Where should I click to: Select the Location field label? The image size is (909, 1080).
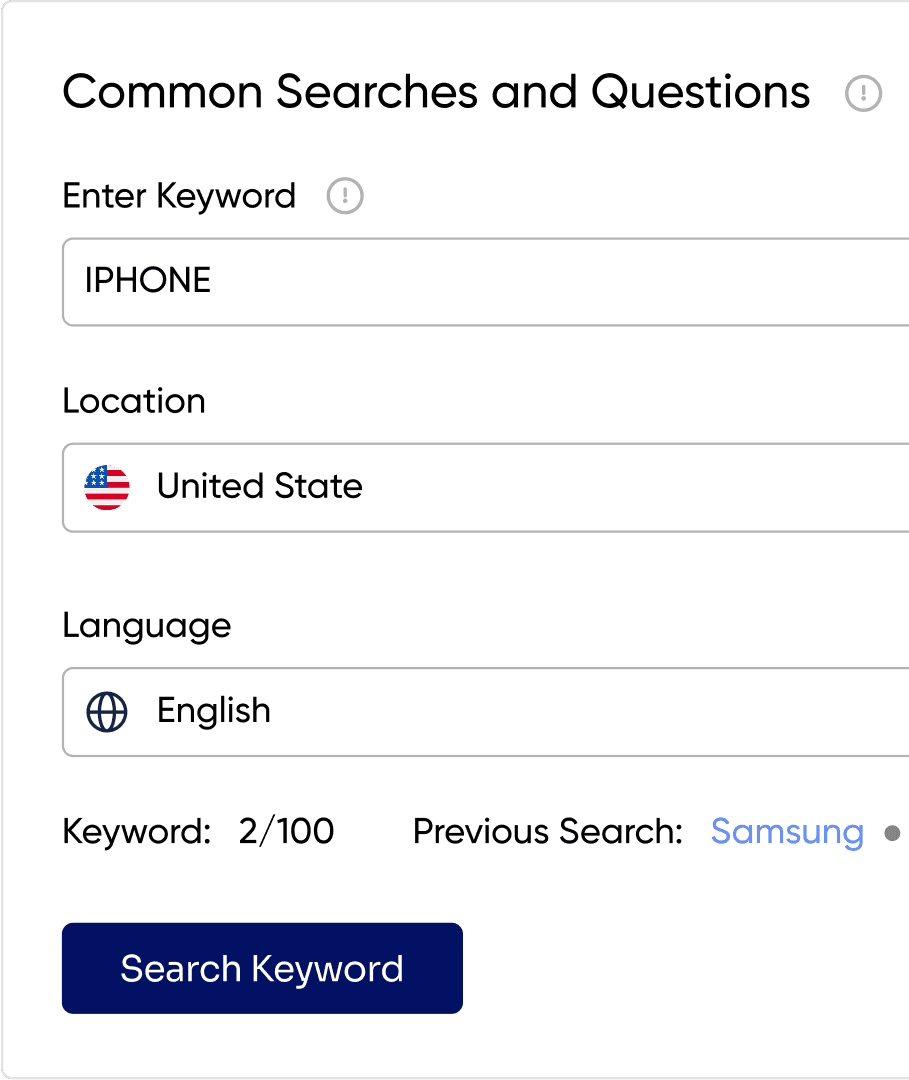click(133, 400)
